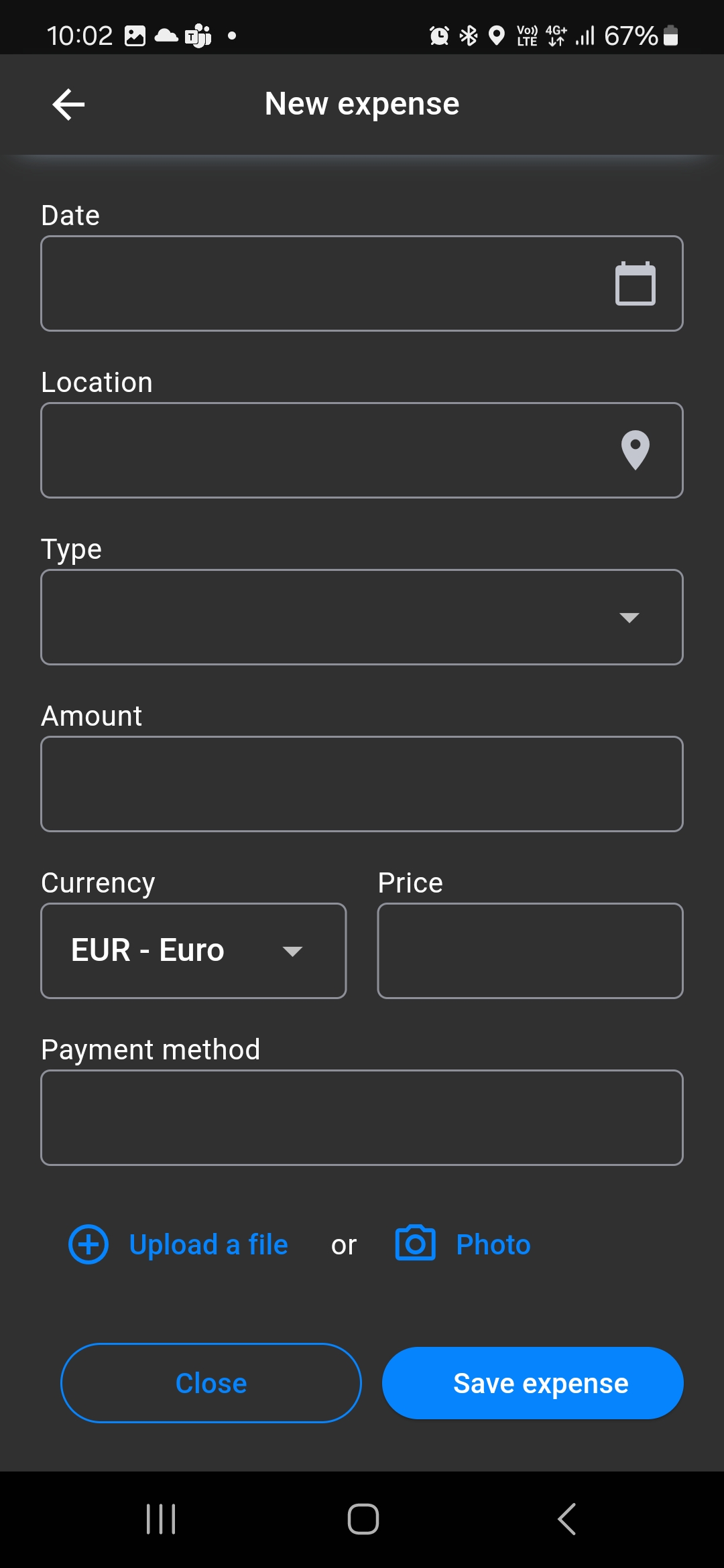Open the EUR - Euro currency dropdown
This screenshot has width=724, height=1568.
click(194, 951)
